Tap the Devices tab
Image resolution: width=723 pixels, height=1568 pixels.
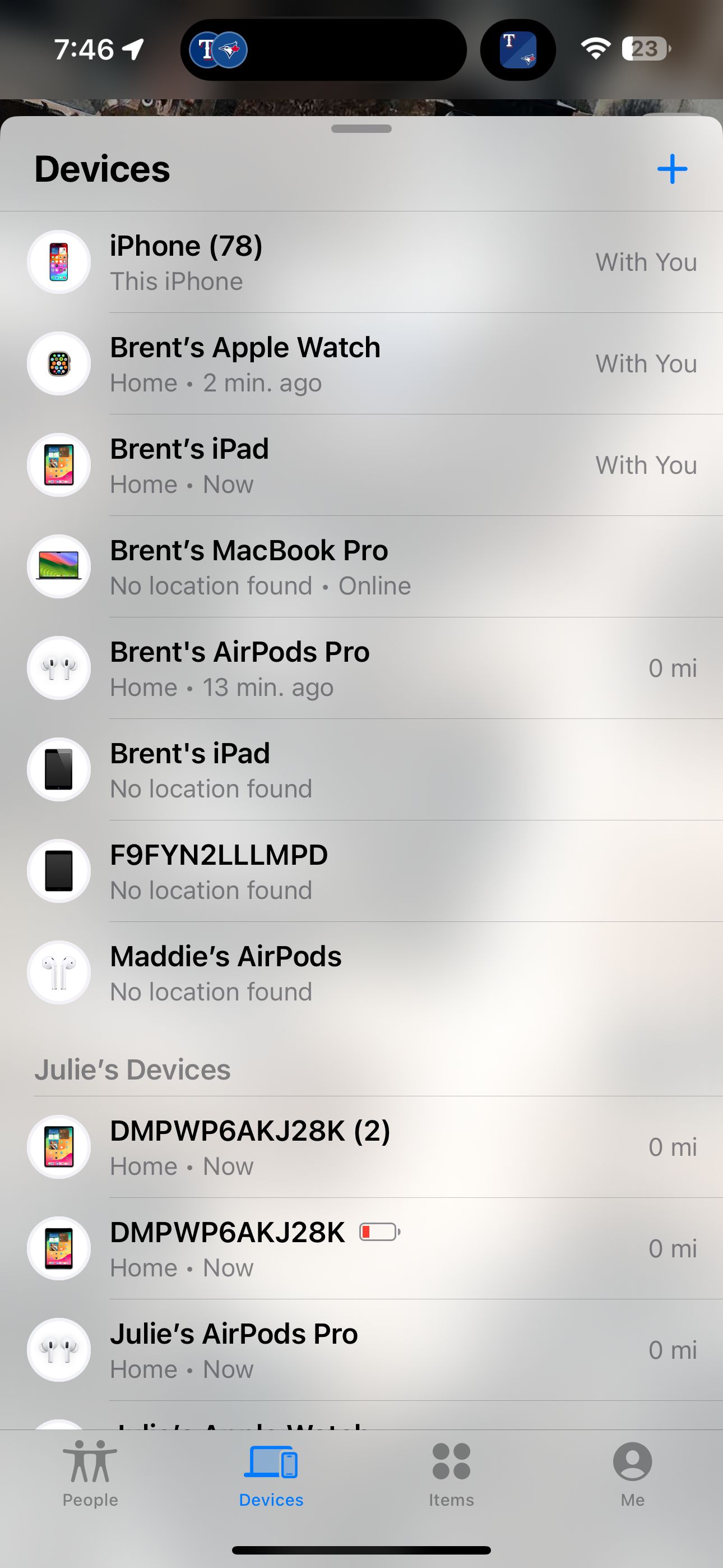click(271, 1474)
